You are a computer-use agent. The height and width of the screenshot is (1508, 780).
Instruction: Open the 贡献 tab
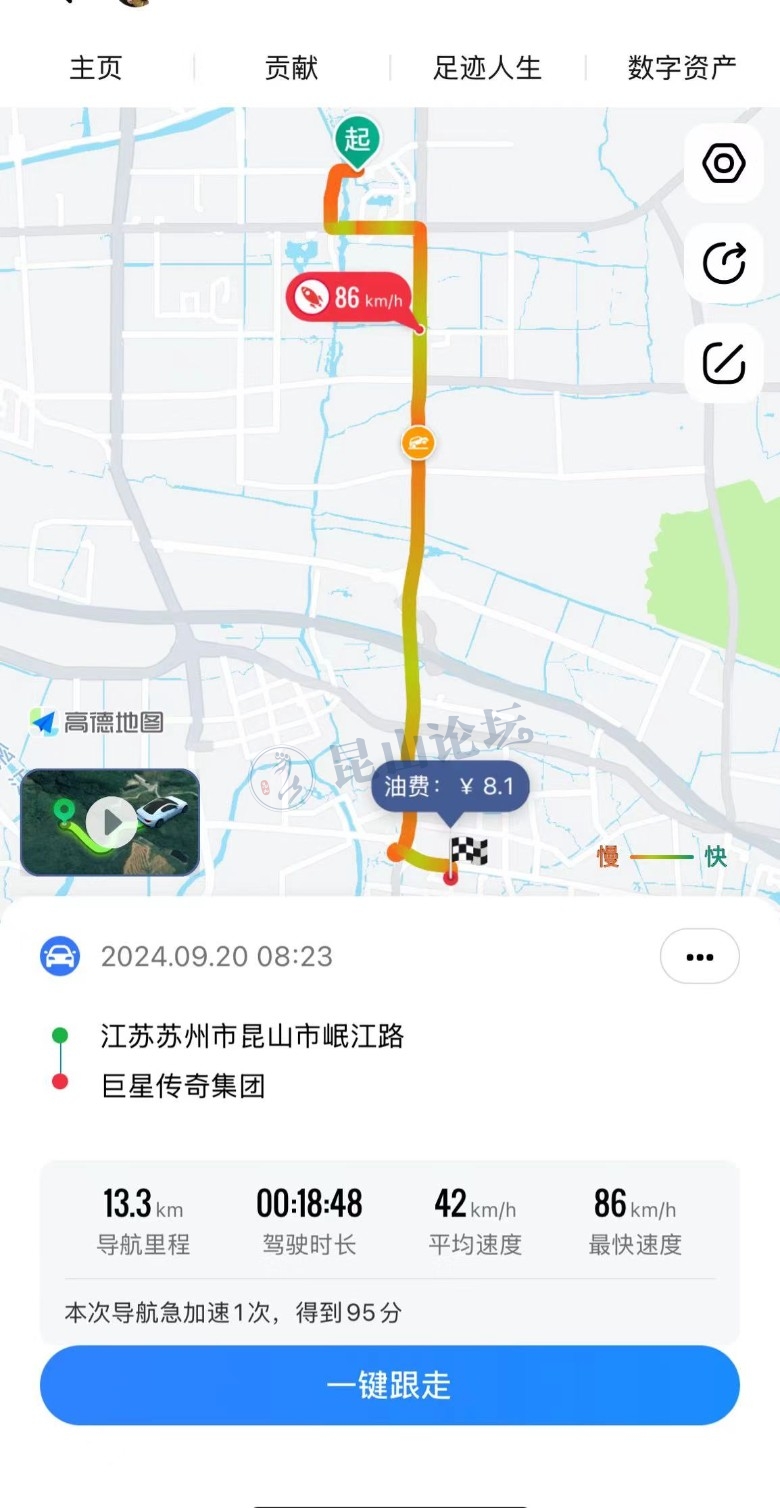pos(291,67)
